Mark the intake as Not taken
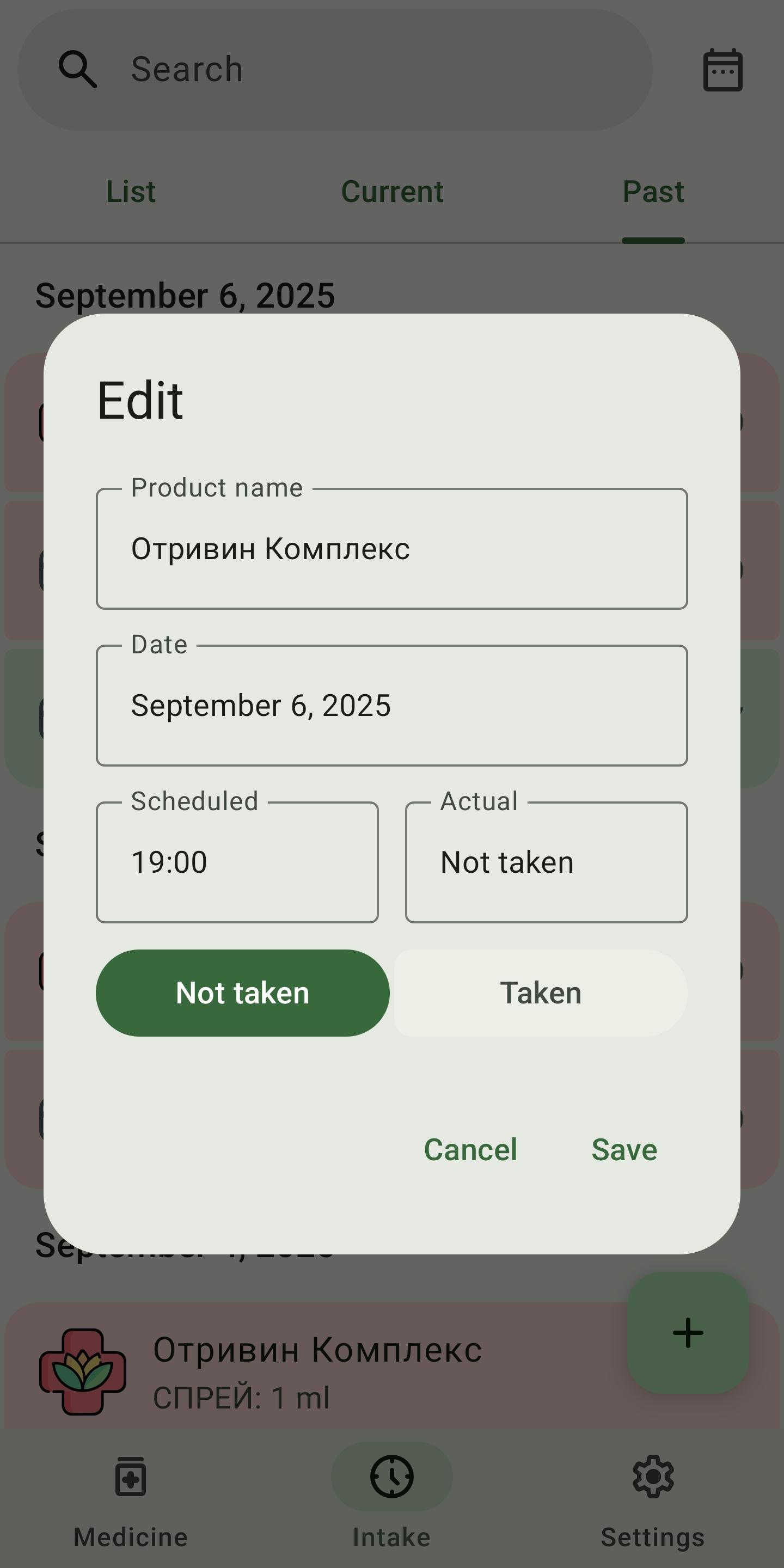 [242, 993]
